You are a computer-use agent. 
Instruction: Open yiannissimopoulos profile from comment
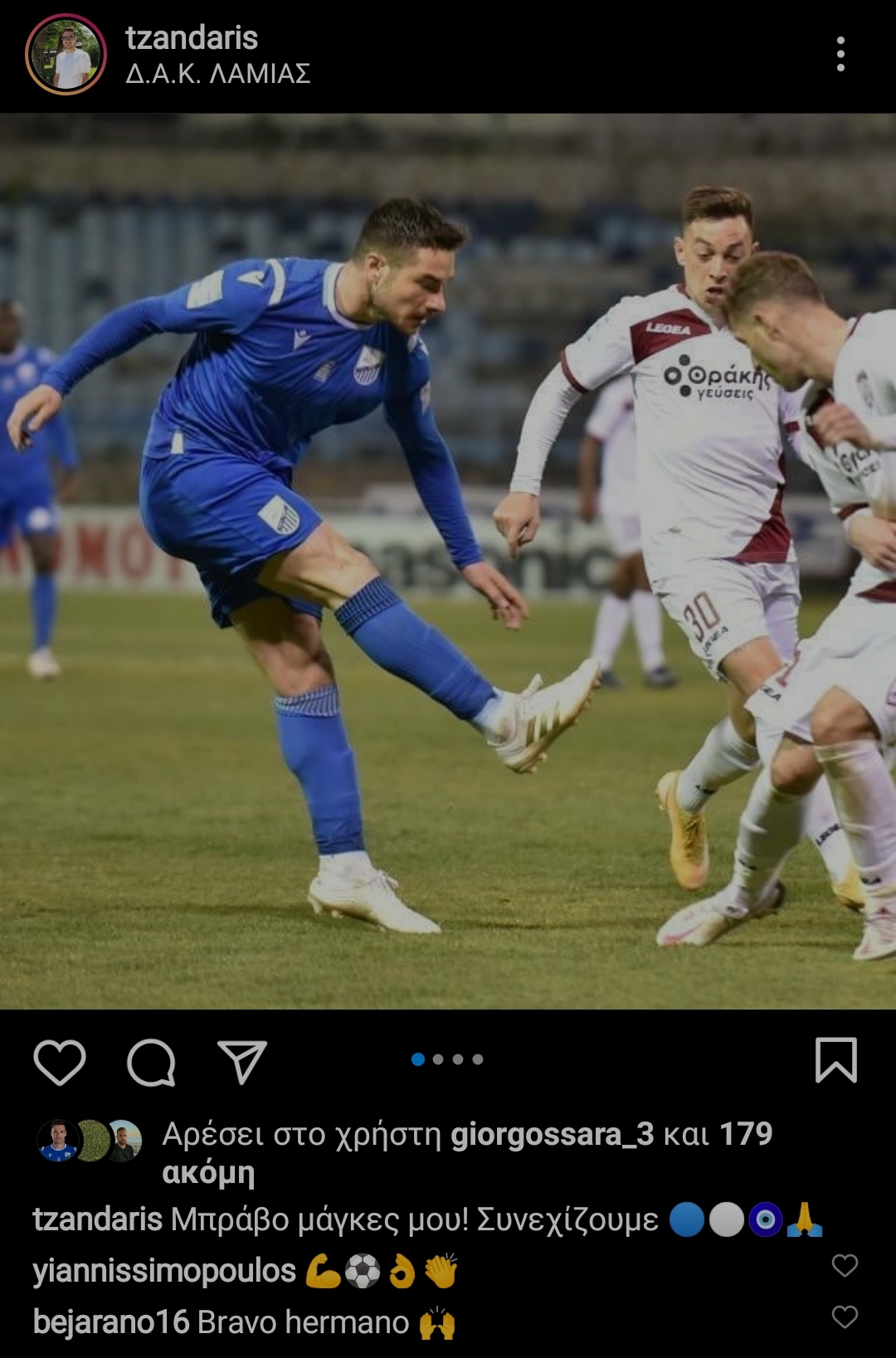coord(164,1271)
